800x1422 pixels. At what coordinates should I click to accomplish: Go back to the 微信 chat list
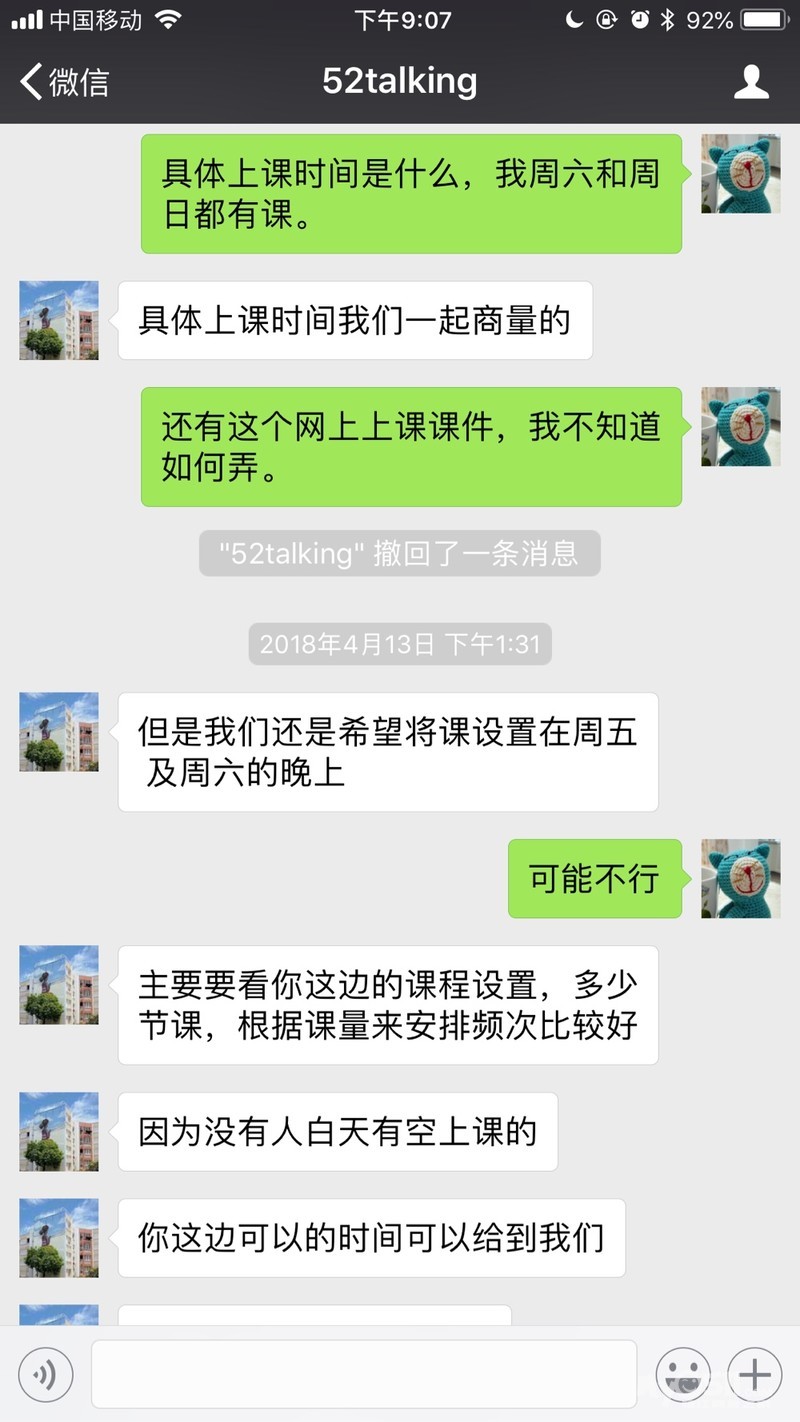point(64,82)
